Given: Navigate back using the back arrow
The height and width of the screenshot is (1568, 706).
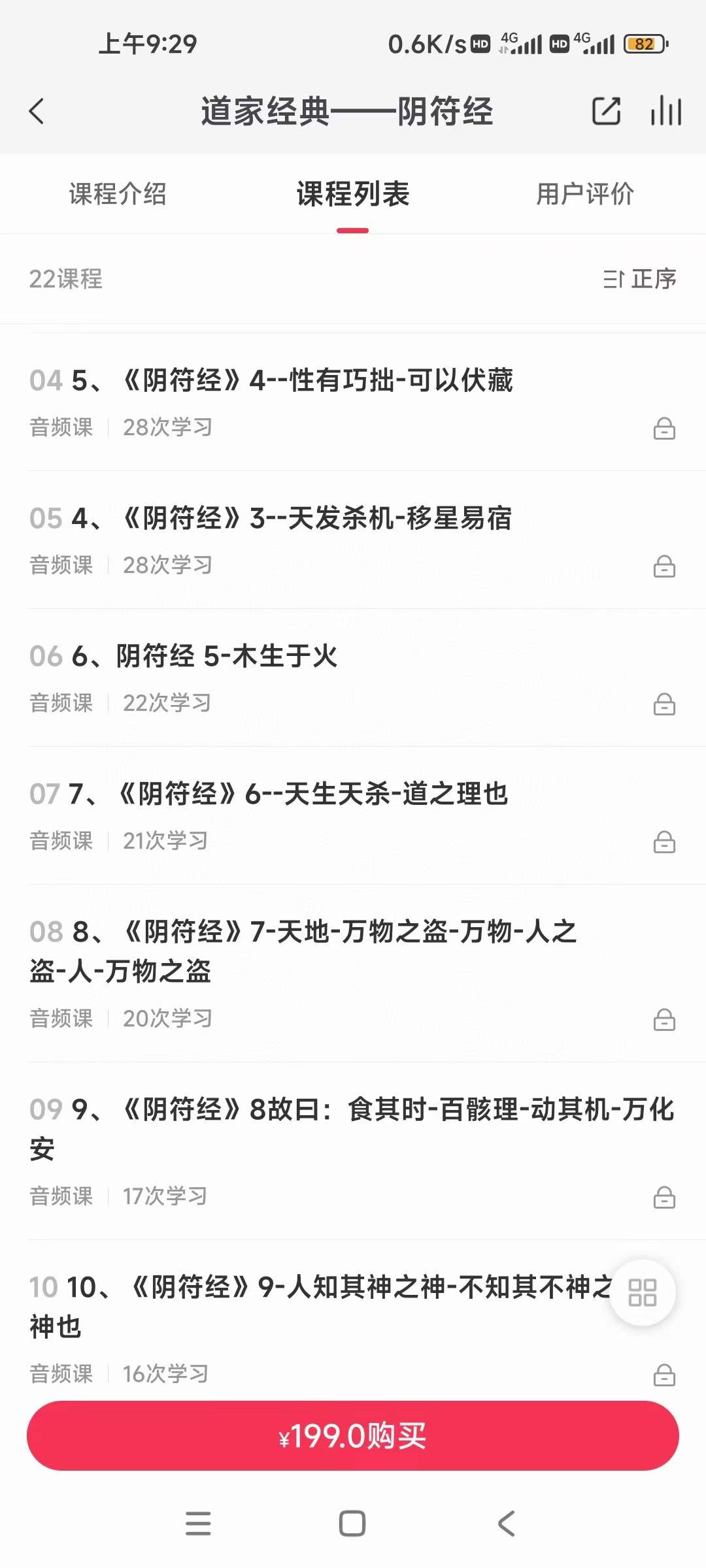Looking at the screenshot, I should (x=37, y=111).
